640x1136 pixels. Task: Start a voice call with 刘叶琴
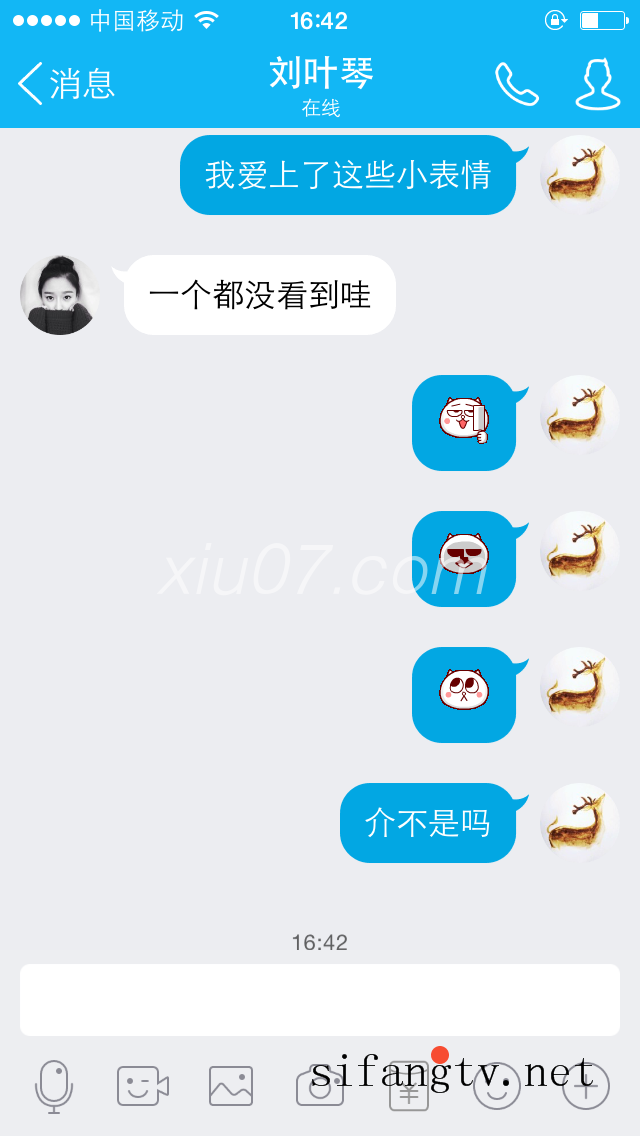[x=516, y=84]
